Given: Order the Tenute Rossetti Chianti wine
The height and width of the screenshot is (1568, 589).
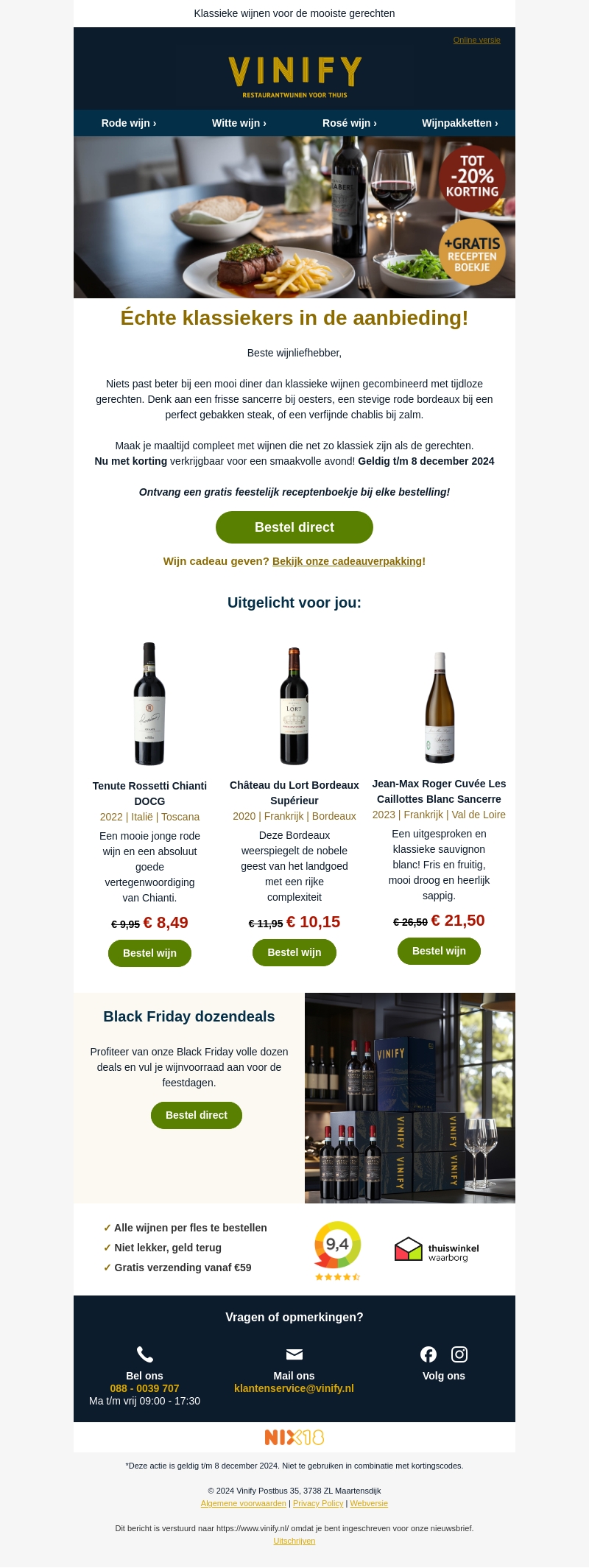Looking at the screenshot, I should coord(149,953).
